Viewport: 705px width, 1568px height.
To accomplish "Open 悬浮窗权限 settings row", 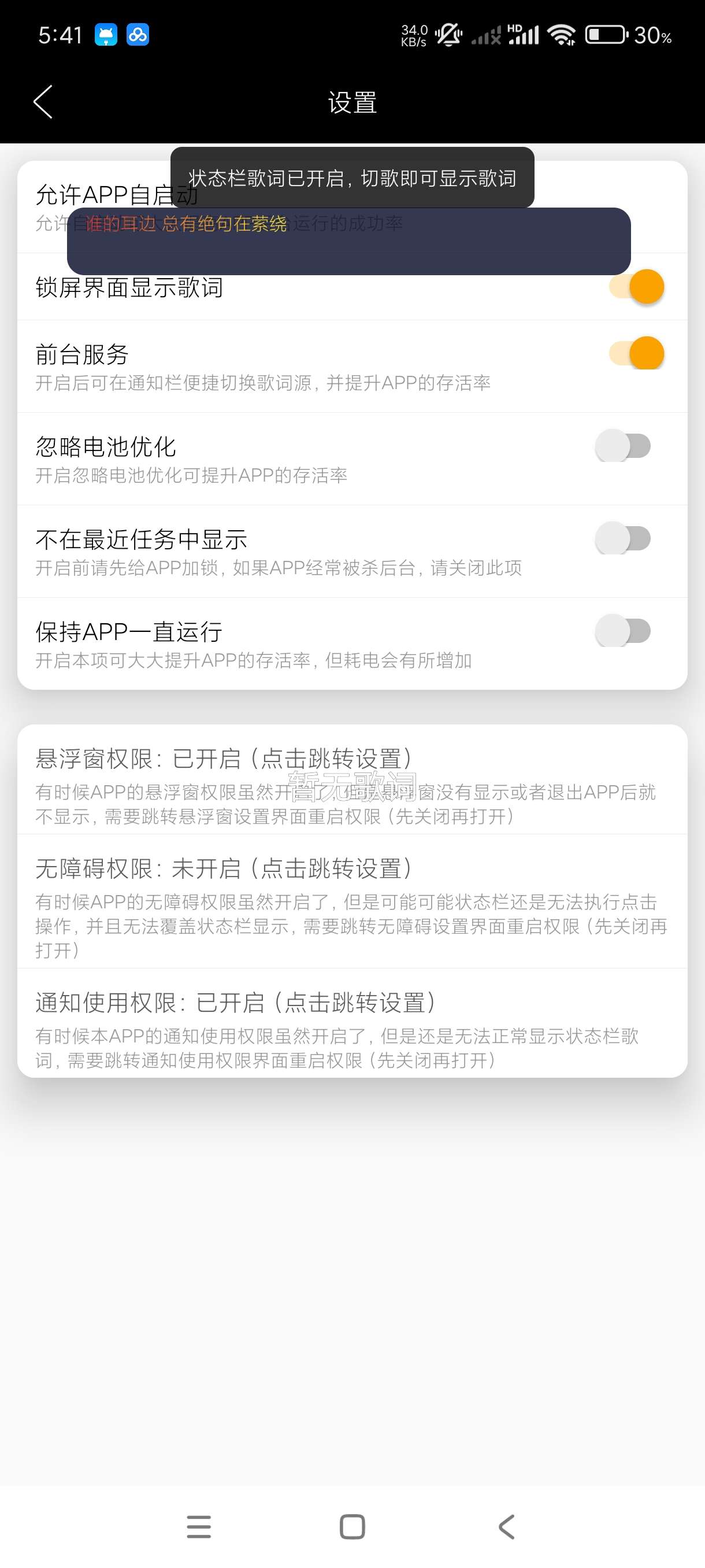I will point(351,780).
